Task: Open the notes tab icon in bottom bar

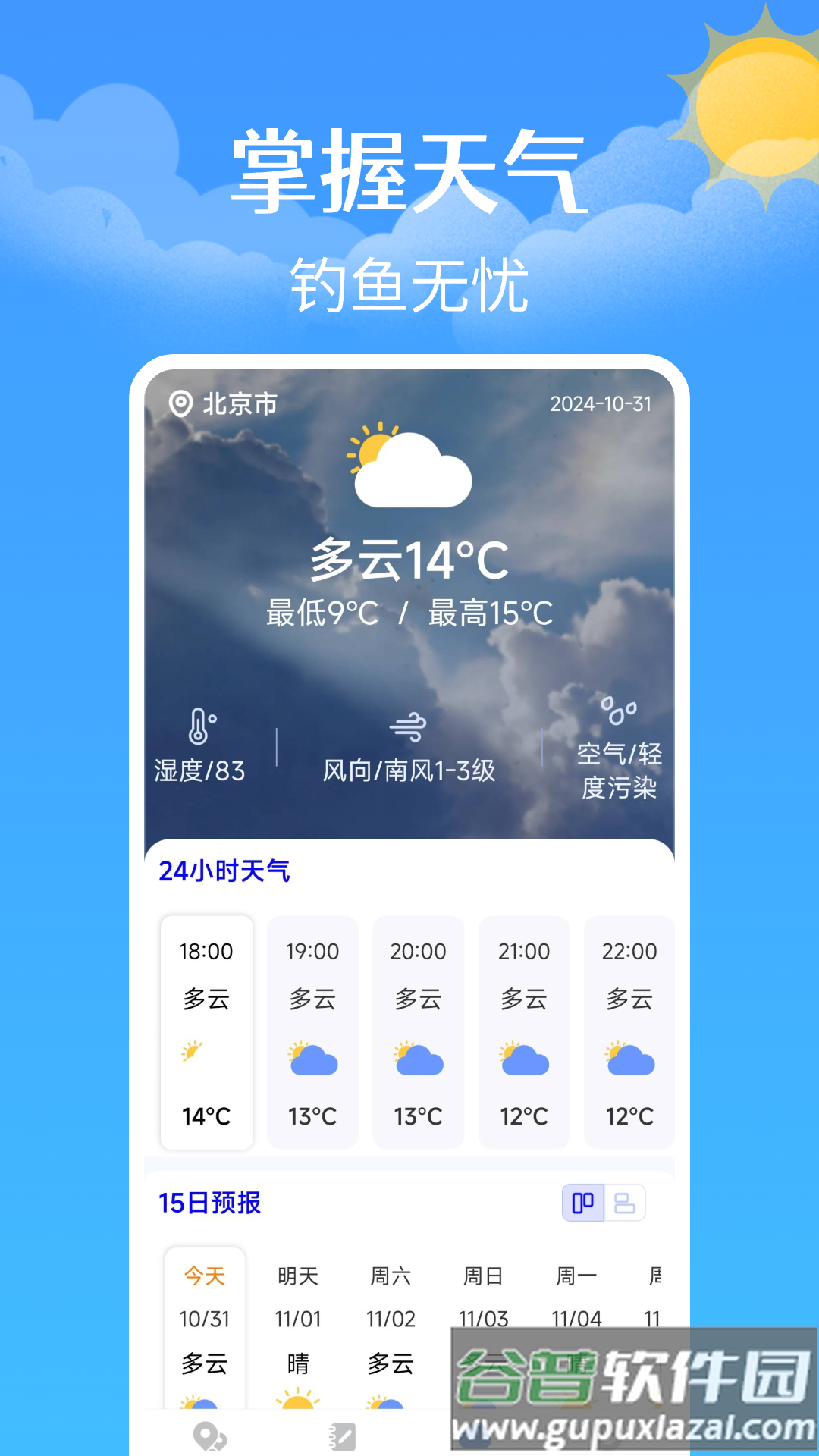Action: (x=340, y=1433)
